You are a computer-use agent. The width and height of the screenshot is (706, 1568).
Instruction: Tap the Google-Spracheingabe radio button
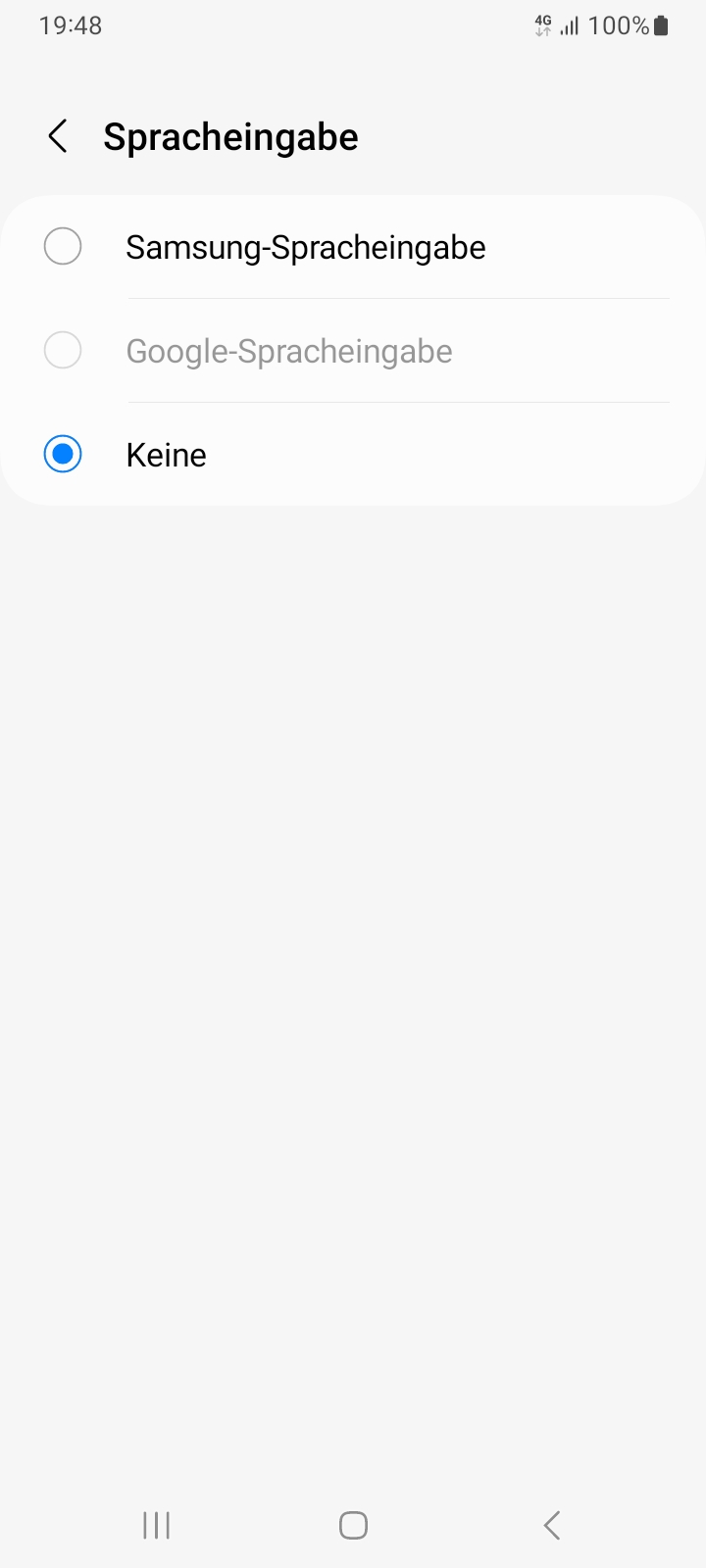pyautogui.click(x=63, y=350)
